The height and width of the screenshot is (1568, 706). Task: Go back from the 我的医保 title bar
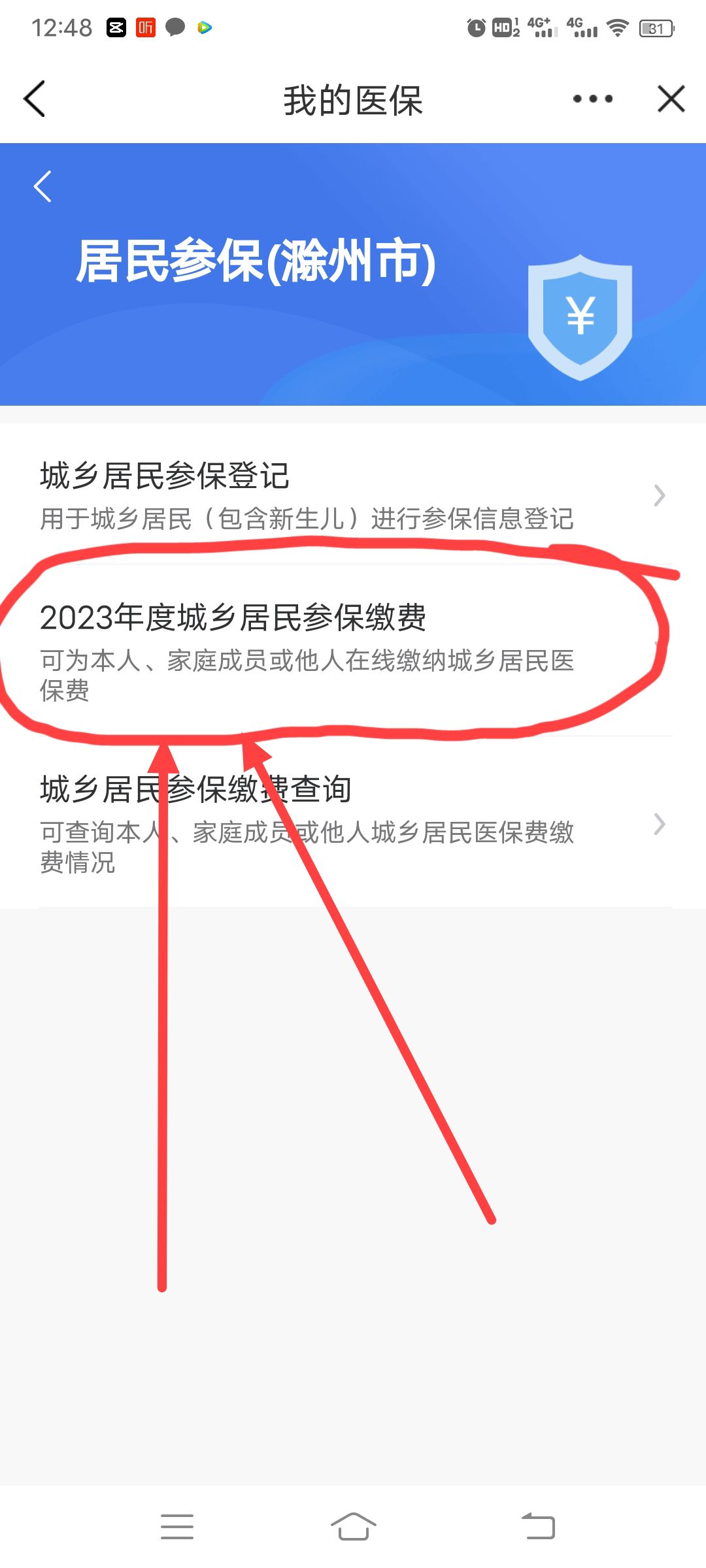(34, 99)
